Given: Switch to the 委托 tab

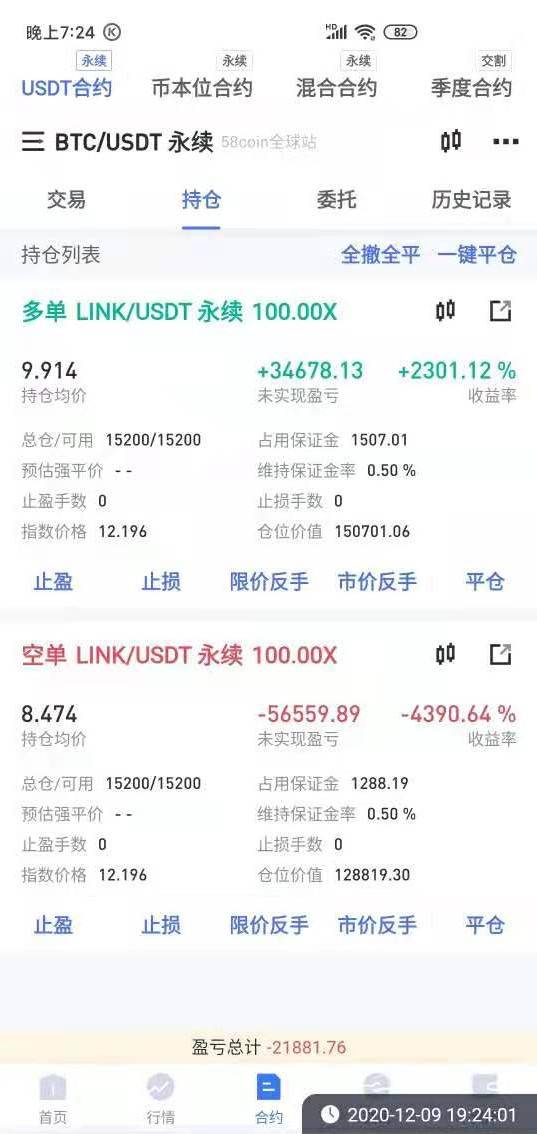Looking at the screenshot, I should click(336, 199).
